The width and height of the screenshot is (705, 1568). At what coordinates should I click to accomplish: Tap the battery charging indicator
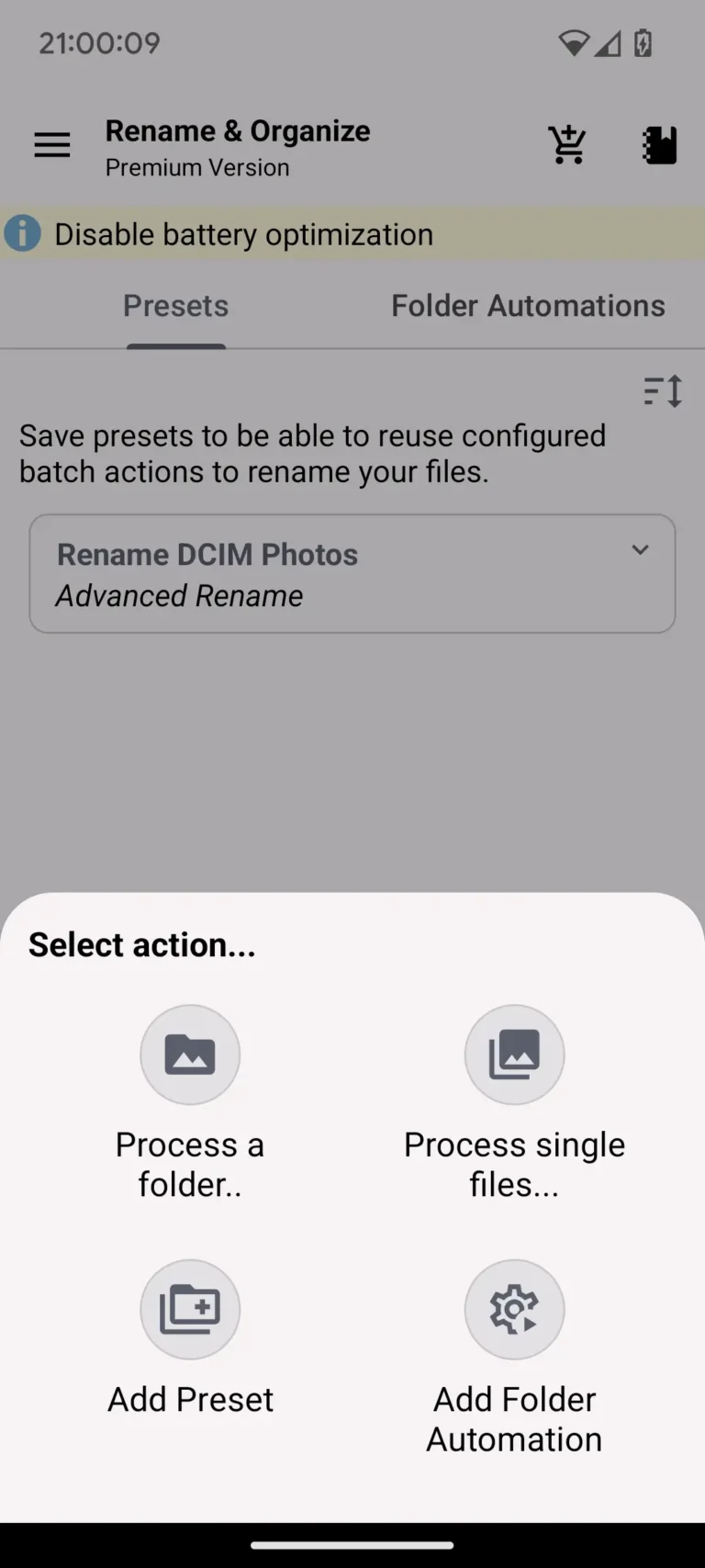pos(643,43)
